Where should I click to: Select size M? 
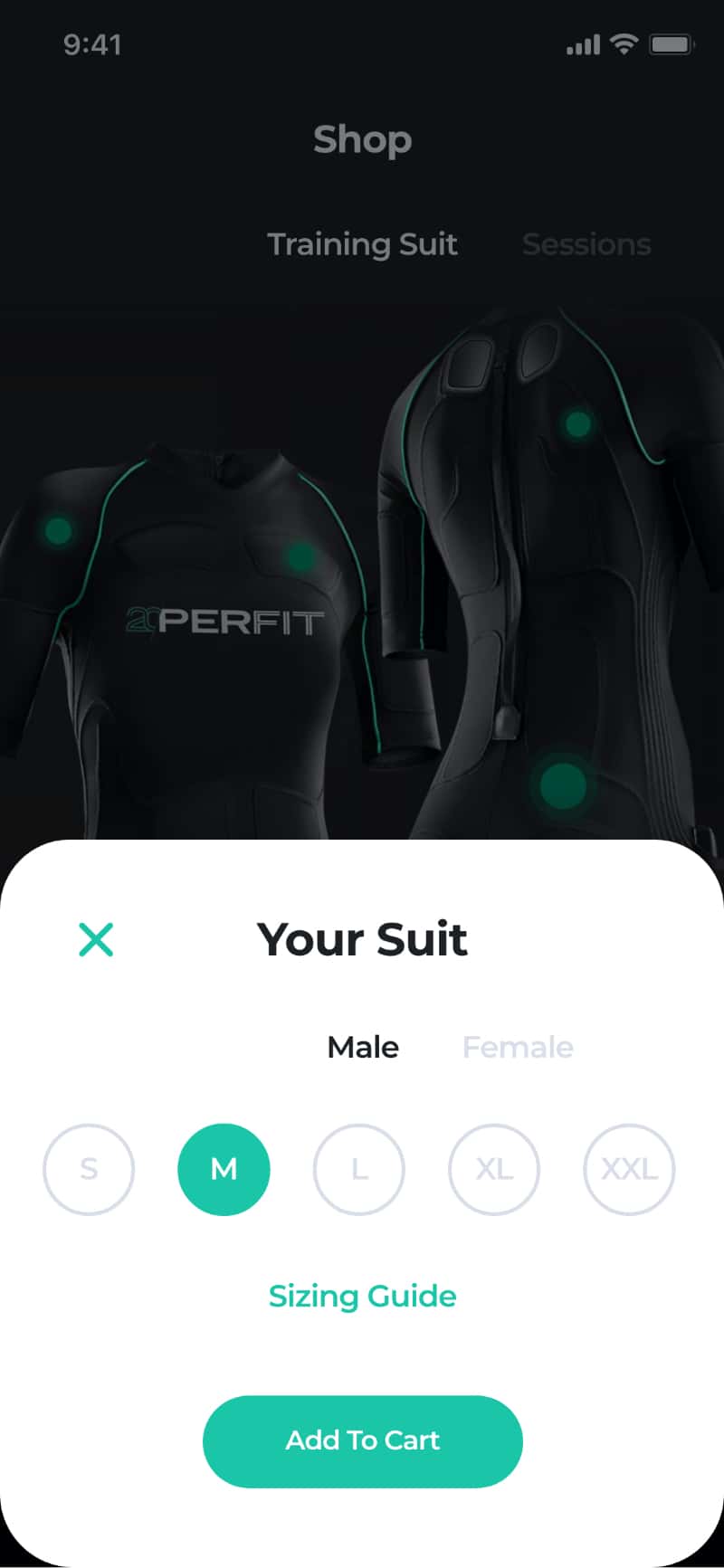click(x=224, y=1169)
